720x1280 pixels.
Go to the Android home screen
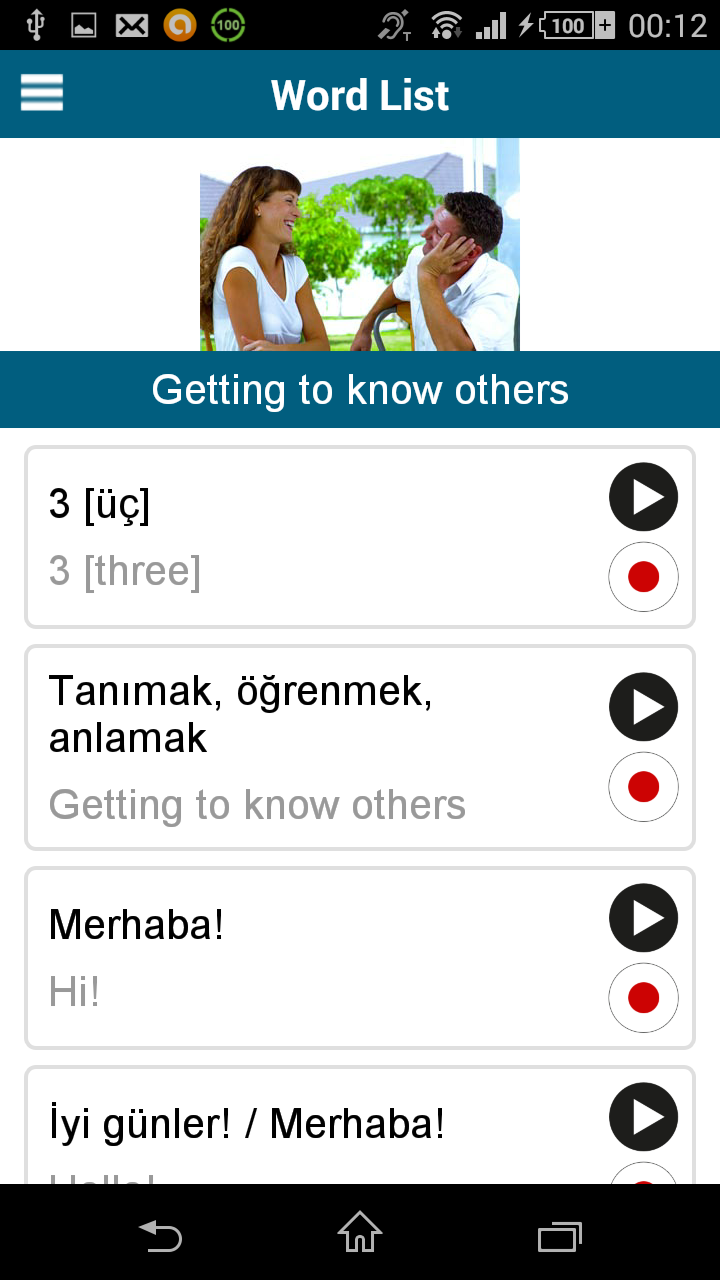coord(360,1237)
